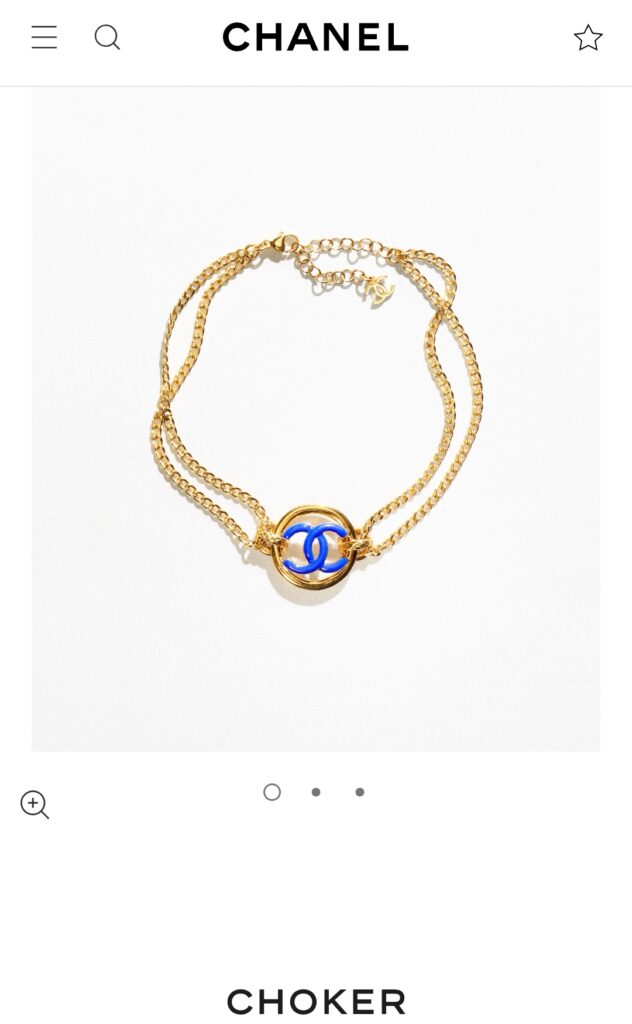Screen dimensions: 632x1024
Task: Open the choker product photo
Action: tap(316, 418)
